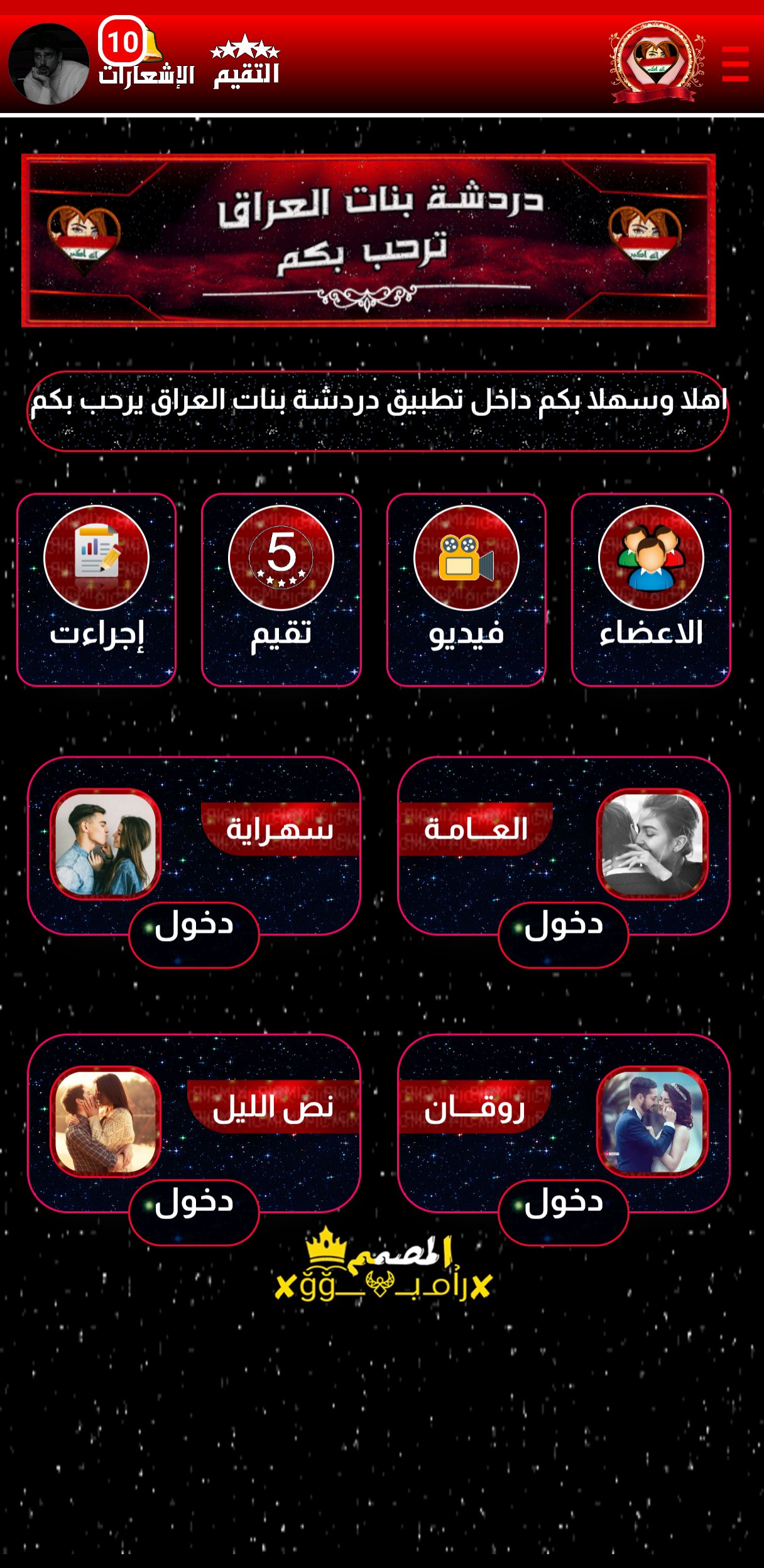
Task: Open the members tile (الاعضاء)
Action: (x=651, y=590)
